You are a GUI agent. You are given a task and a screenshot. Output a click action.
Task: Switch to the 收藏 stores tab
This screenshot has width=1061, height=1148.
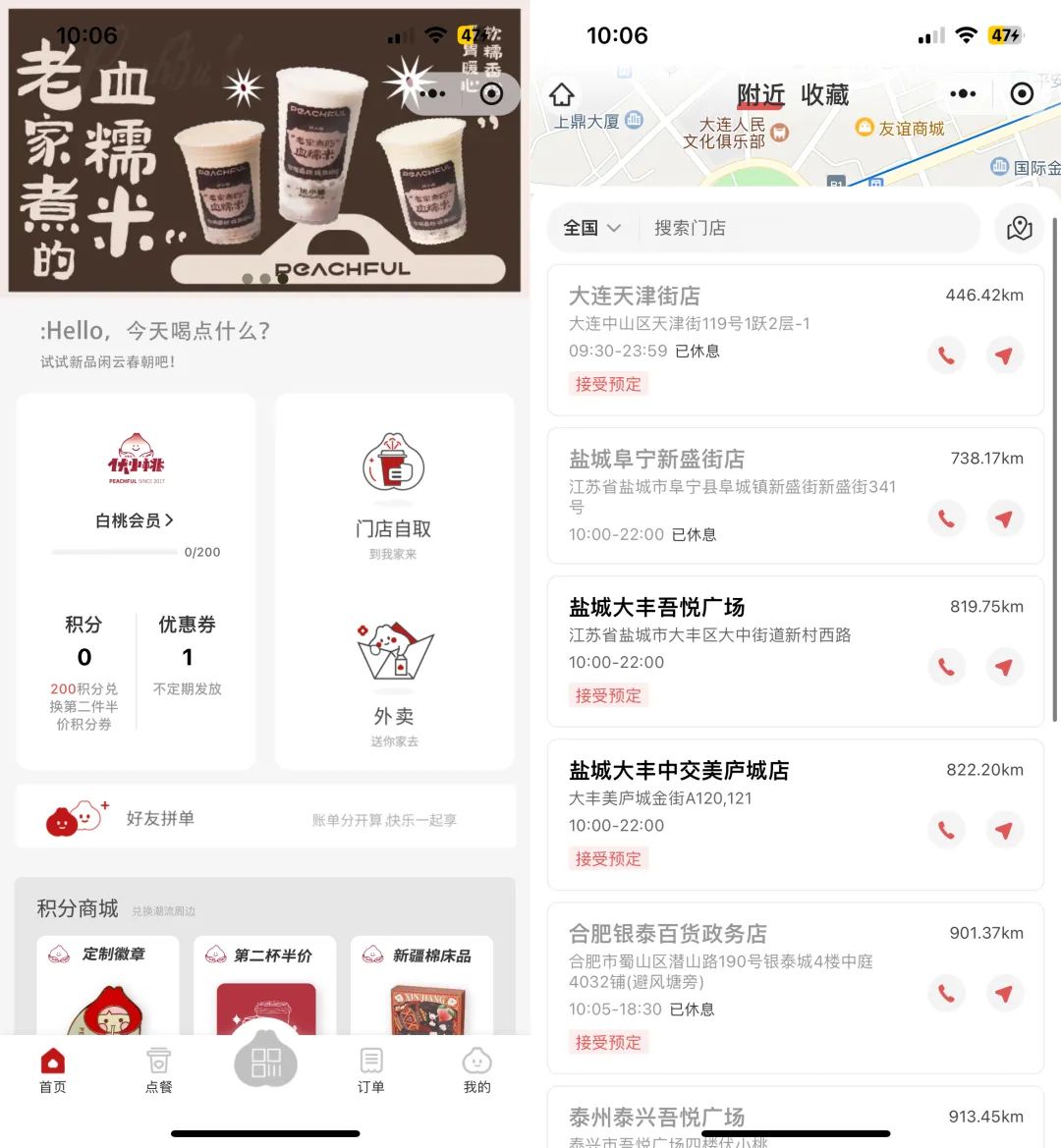824,95
